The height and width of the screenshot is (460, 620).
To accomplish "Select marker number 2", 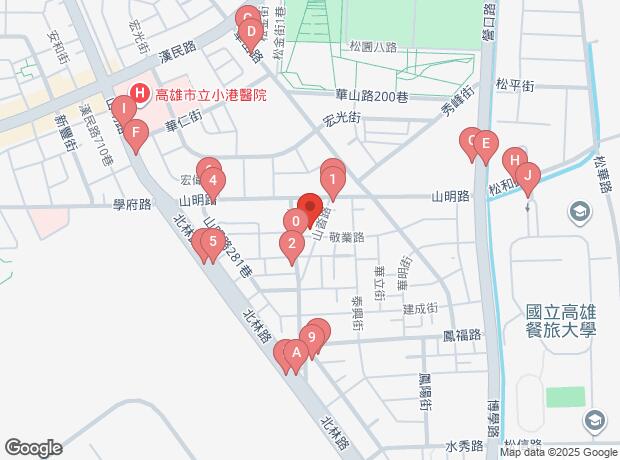I will [x=291, y=243].
